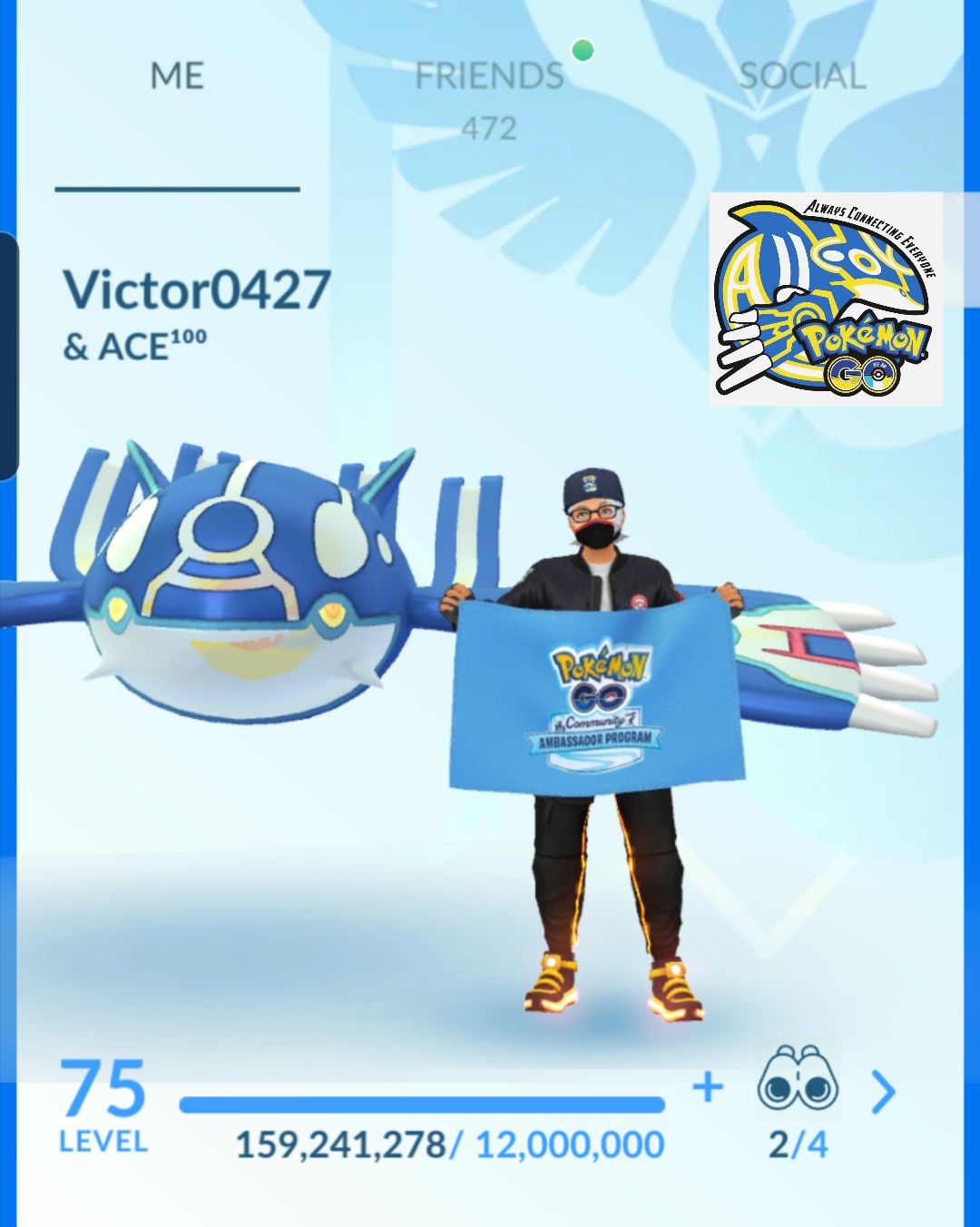
Task: Switch to the Friends tab
Action: [489, 76]
